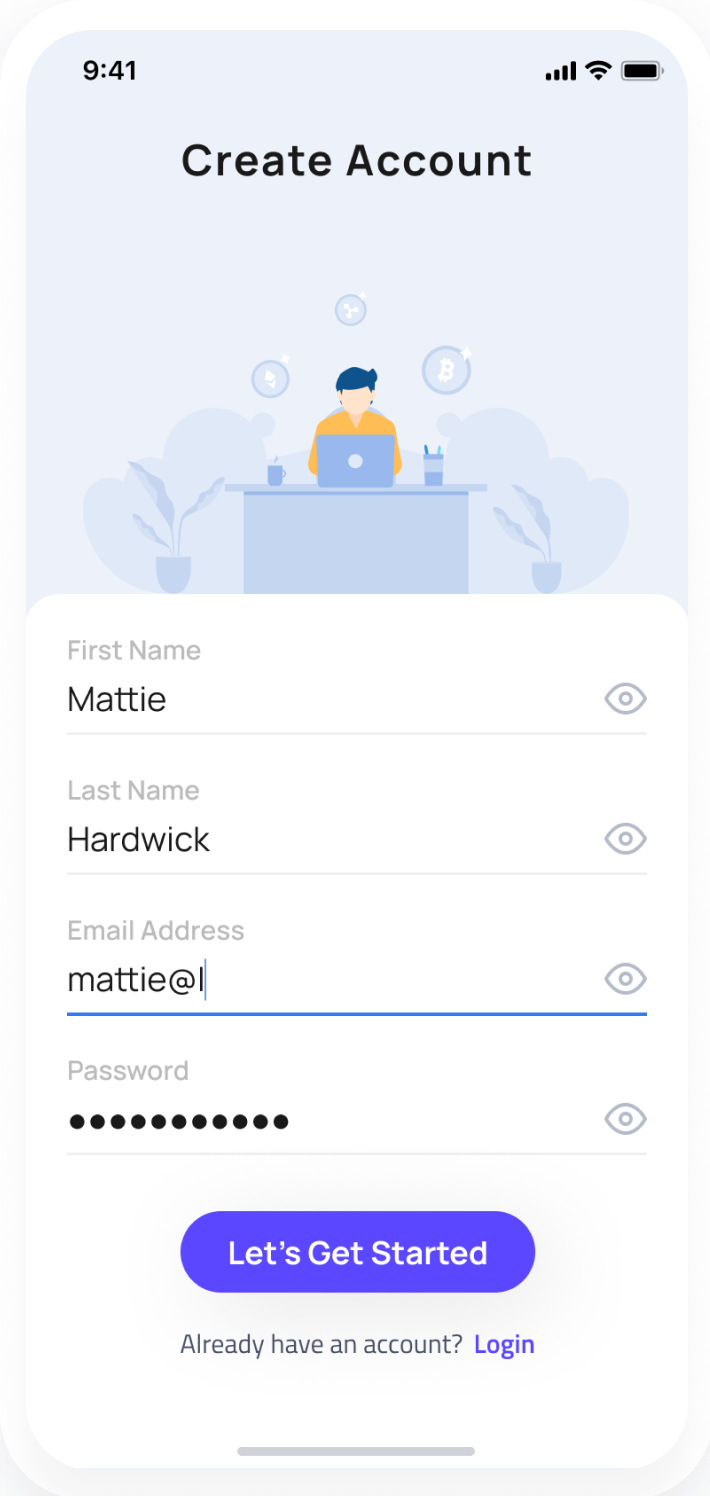This screenshot has height=1496, width=710.
Task: Open the Login link
Action: pos(504,1345)
